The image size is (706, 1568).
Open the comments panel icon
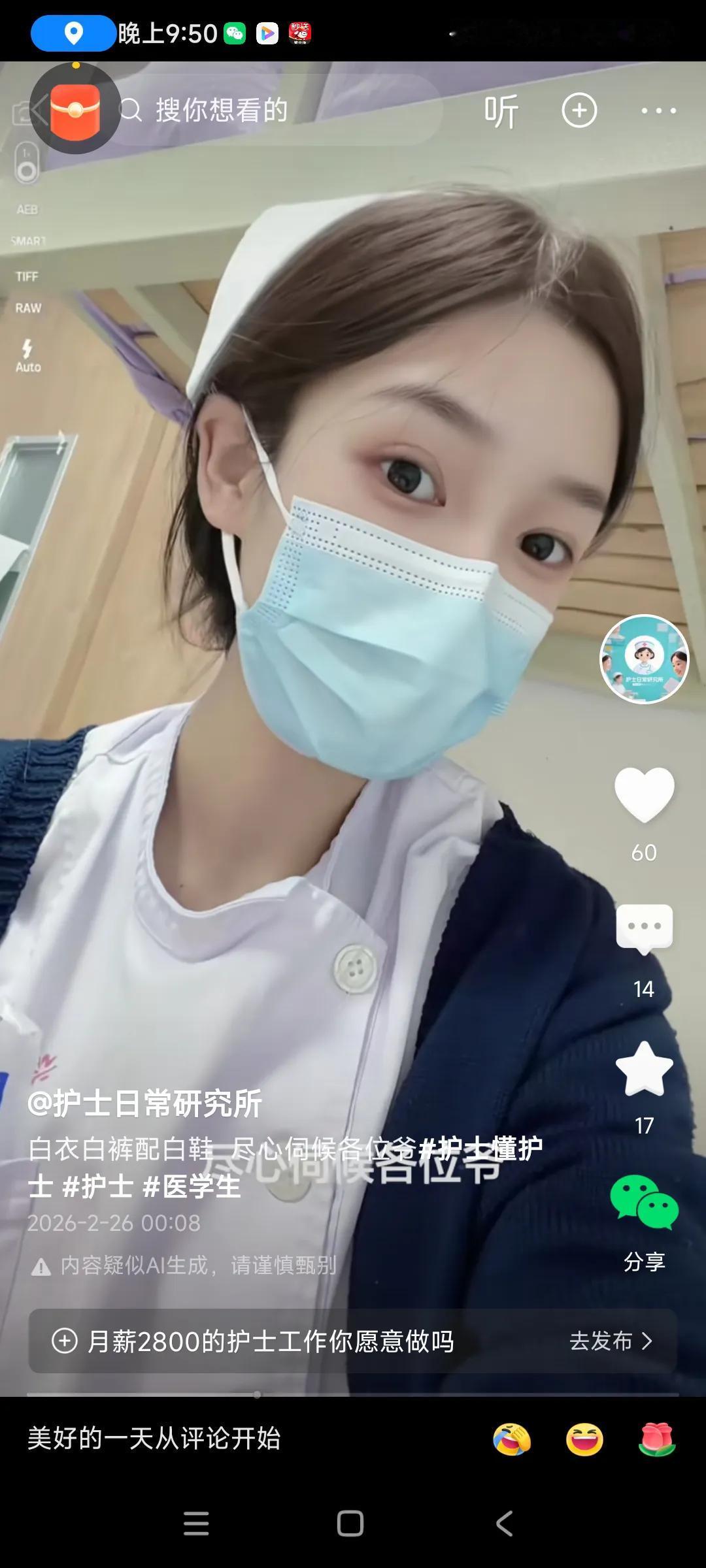[644, 924]
